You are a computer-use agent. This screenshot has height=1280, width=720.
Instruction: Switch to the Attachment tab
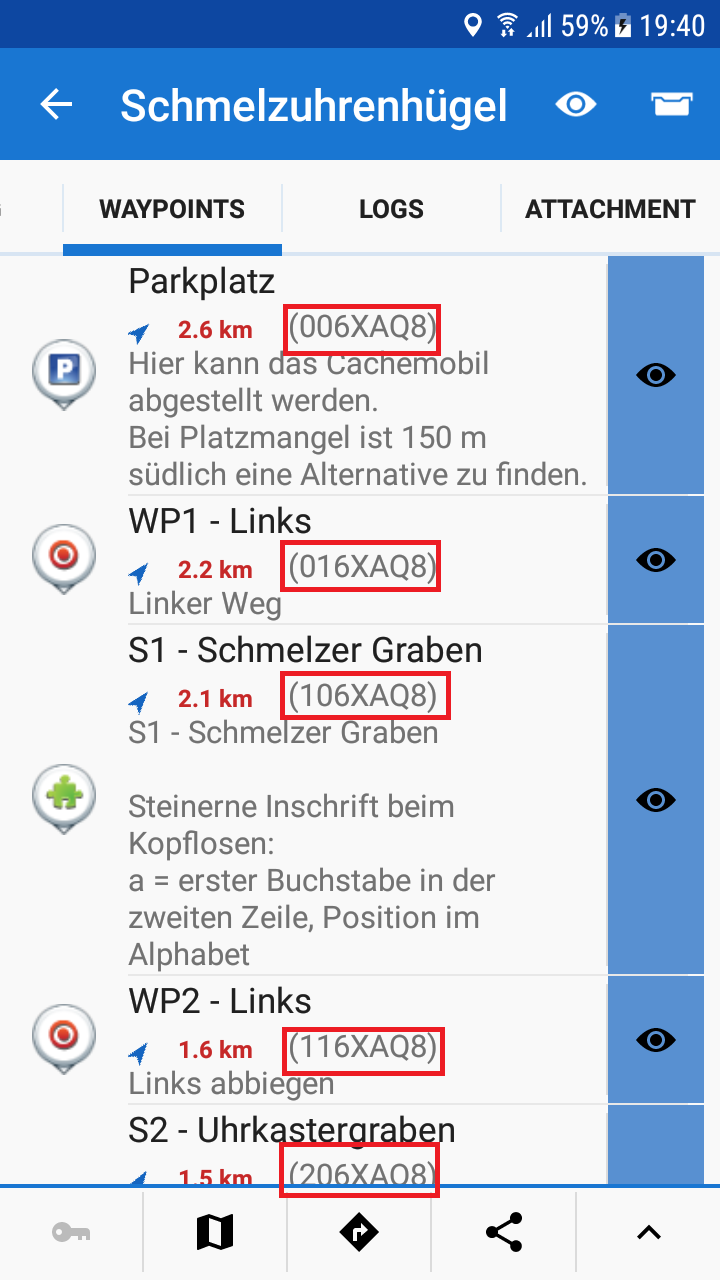610,209
